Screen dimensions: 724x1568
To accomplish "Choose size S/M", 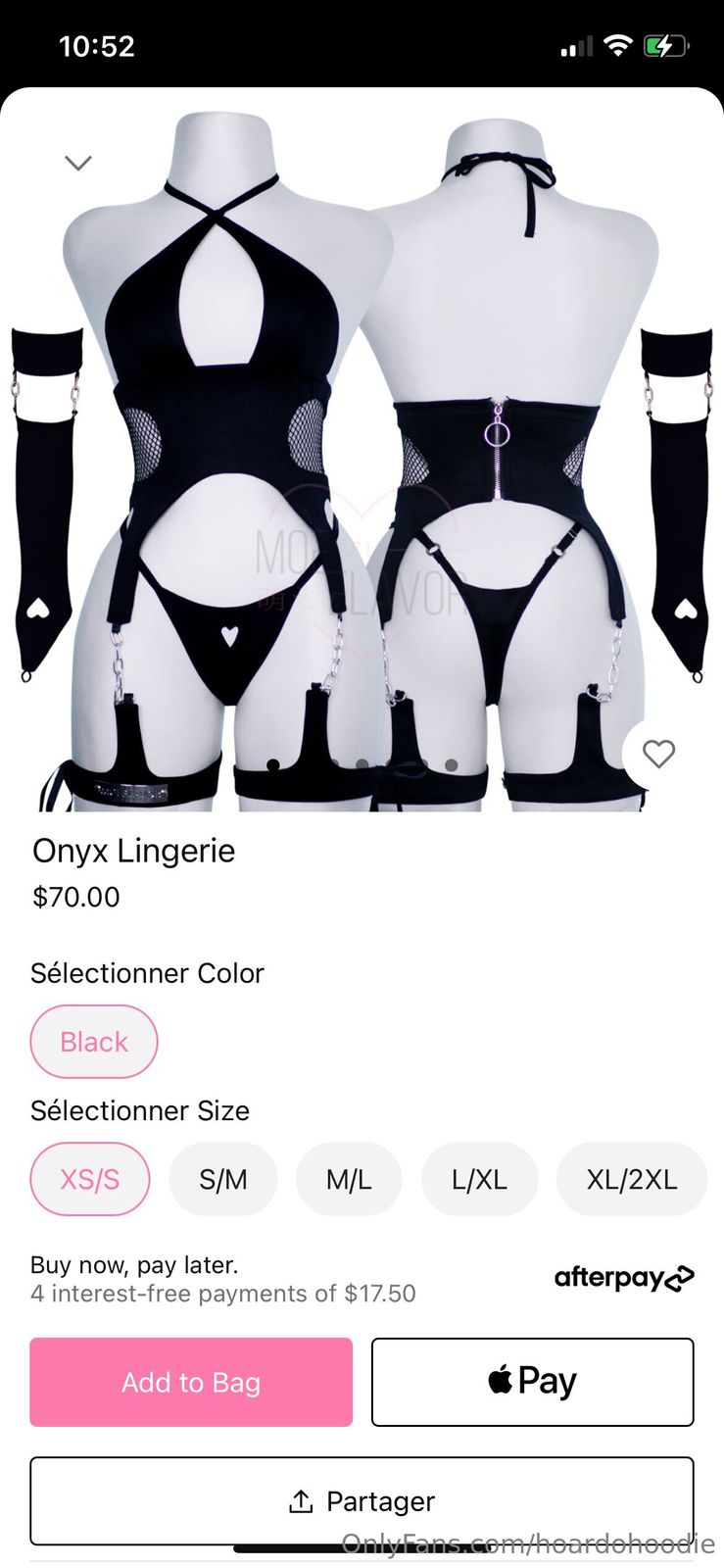I will coord(223,1179).
